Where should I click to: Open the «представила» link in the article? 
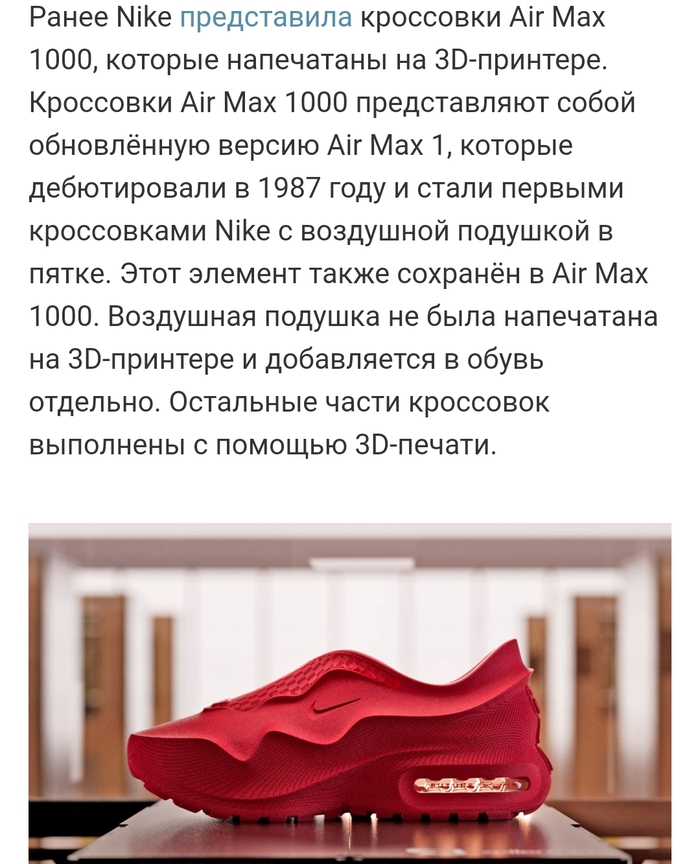pos(266,18)
